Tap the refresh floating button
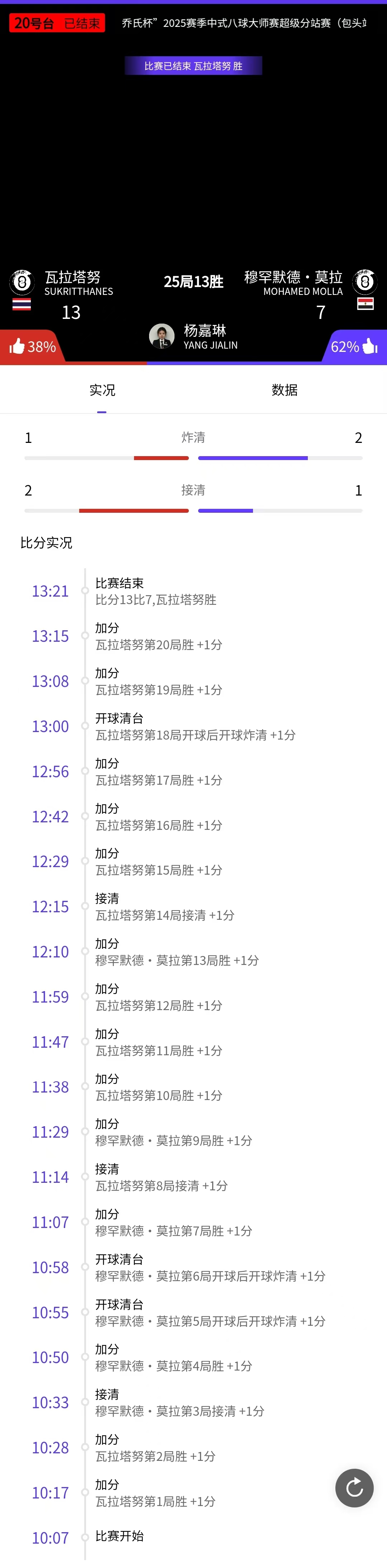The height and width of the screenshot is (1568, 387). click(x=354, y=1488)
